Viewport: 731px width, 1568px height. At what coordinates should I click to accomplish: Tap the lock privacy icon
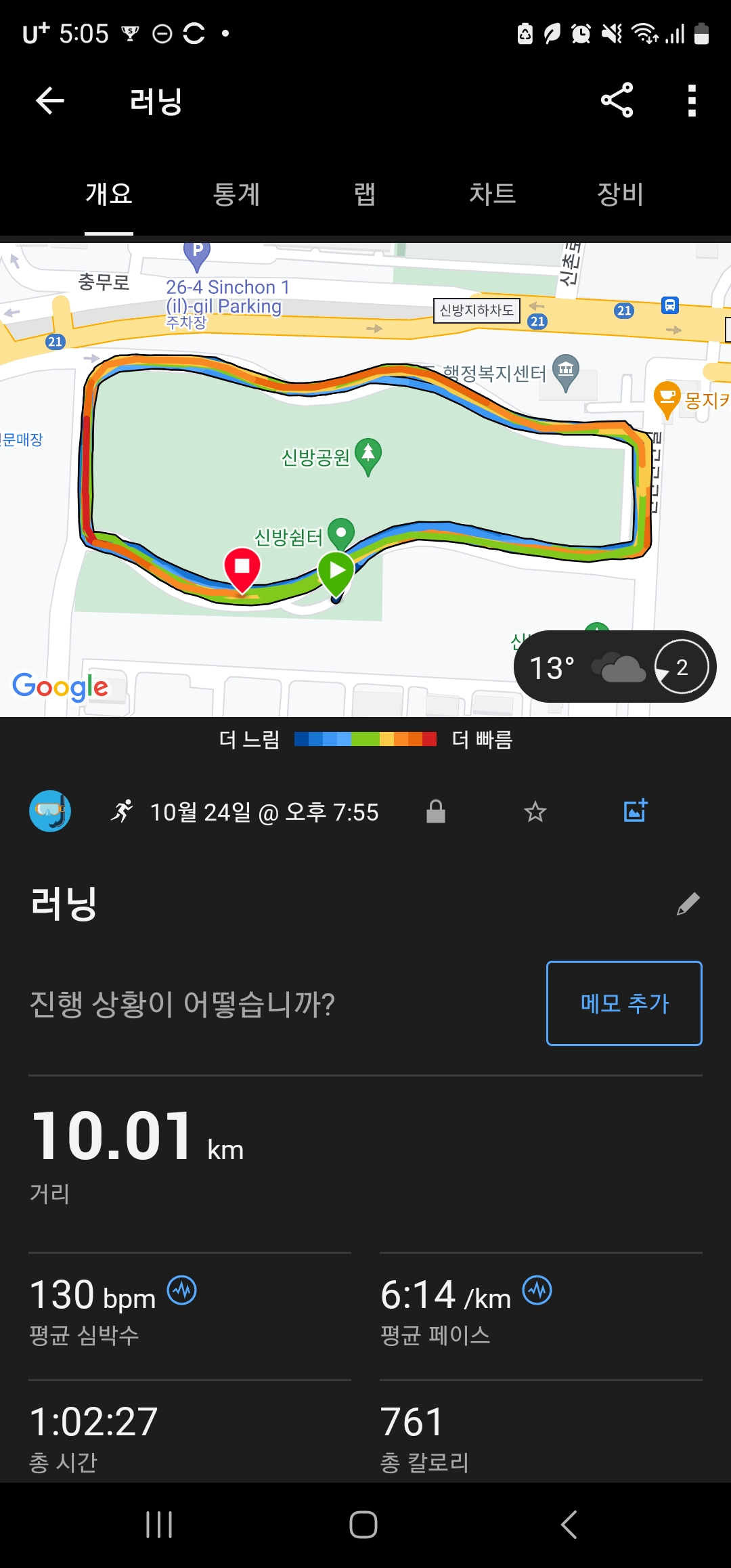coord(436,811)
